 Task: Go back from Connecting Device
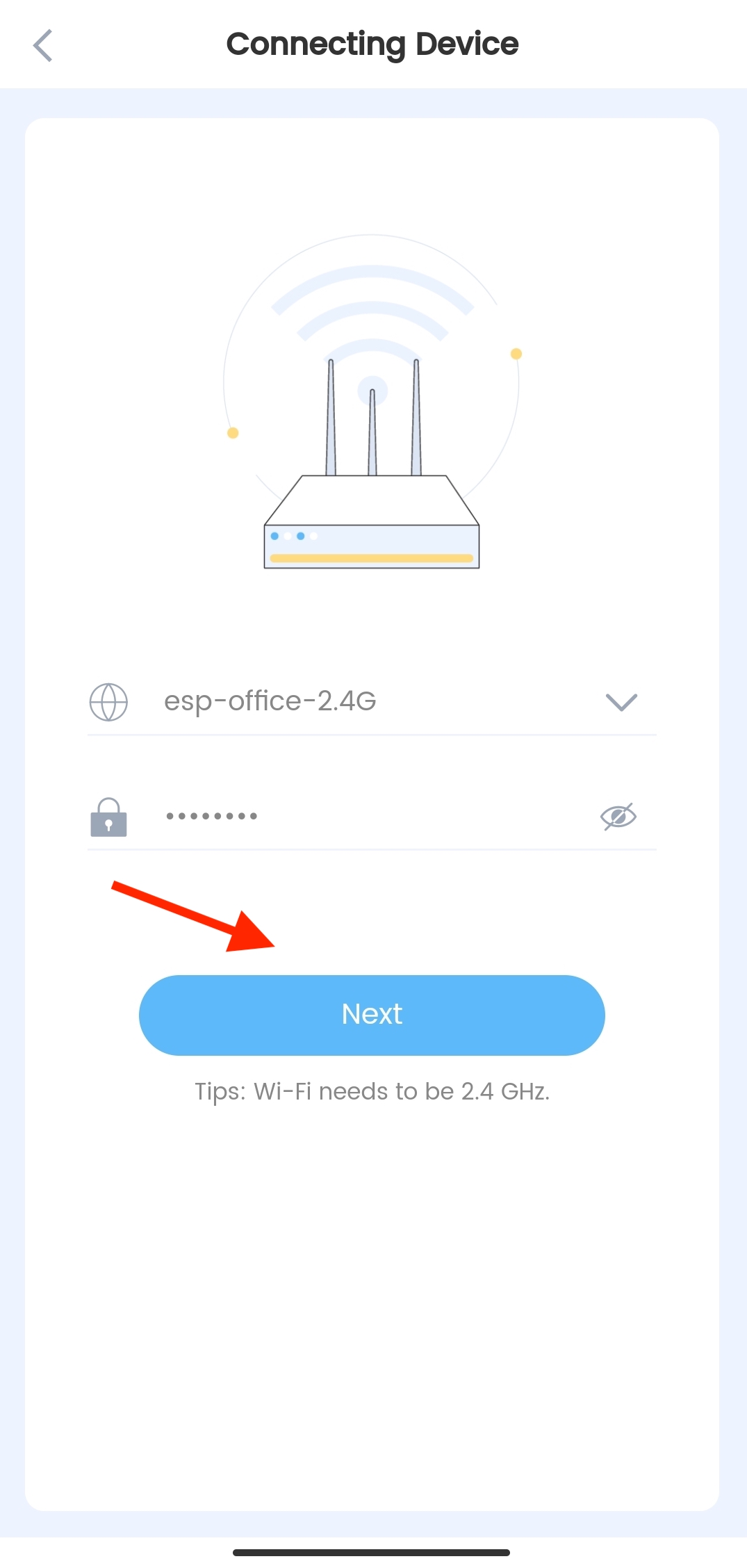pos(43,46)
